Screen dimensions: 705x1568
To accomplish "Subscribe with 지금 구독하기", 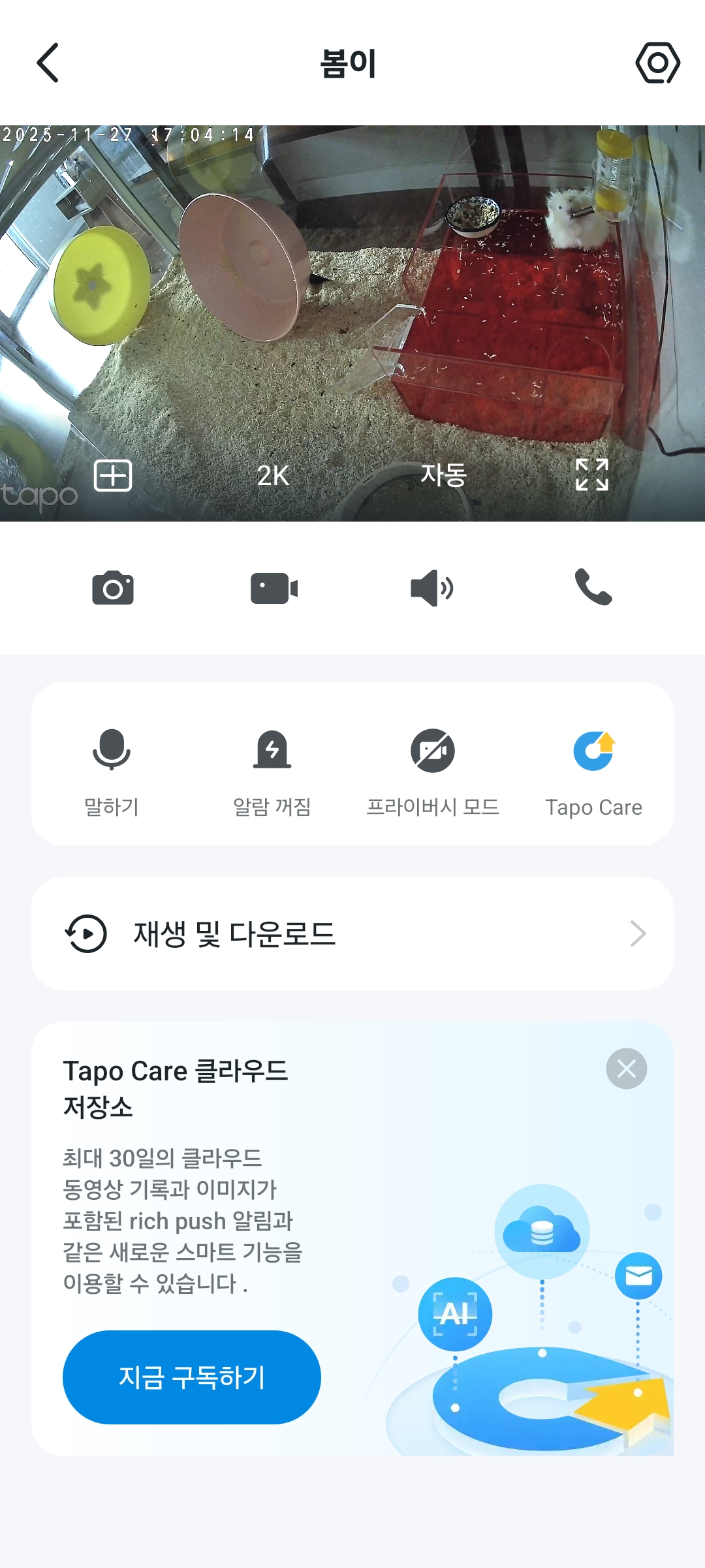I will click(x=192, y=1377).
